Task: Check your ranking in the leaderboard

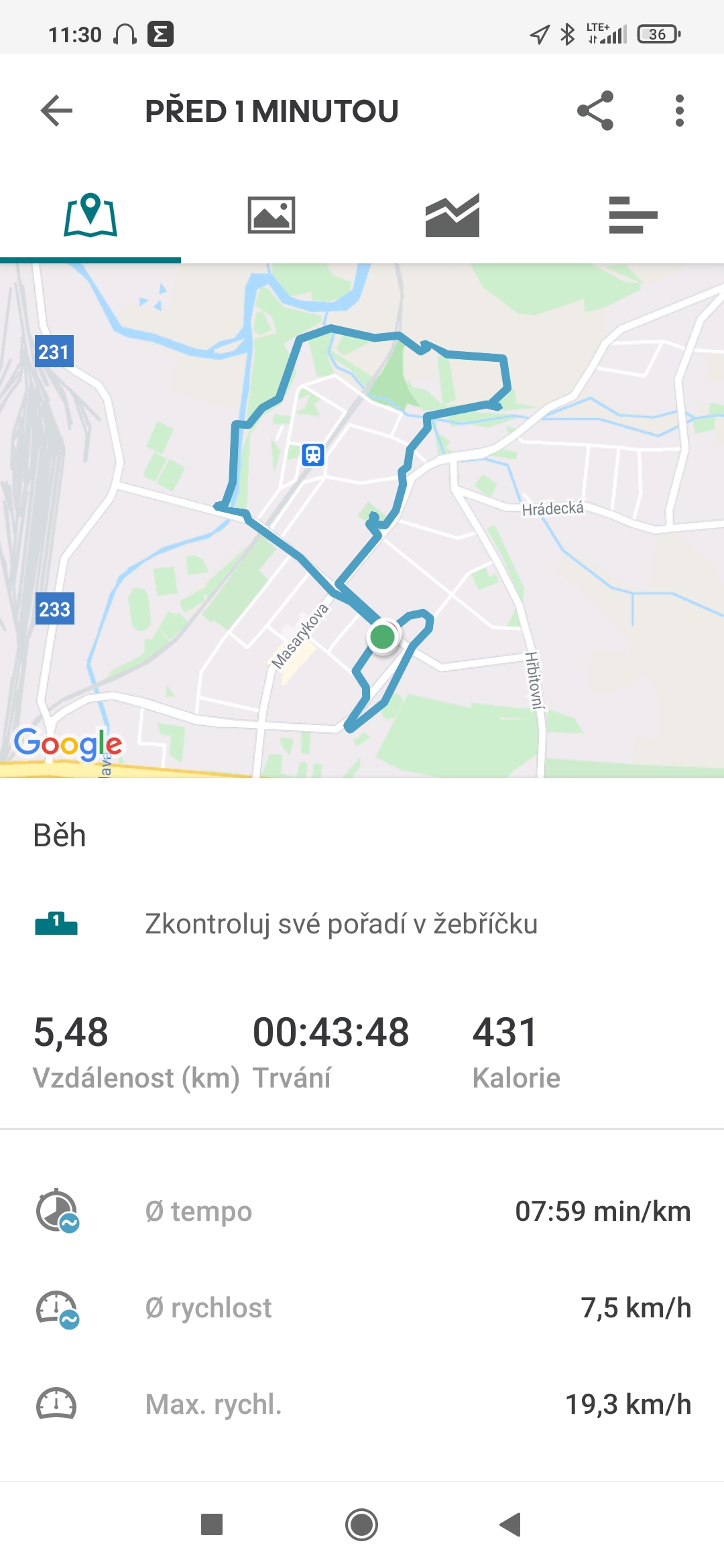Action: (x=362, y=924)
